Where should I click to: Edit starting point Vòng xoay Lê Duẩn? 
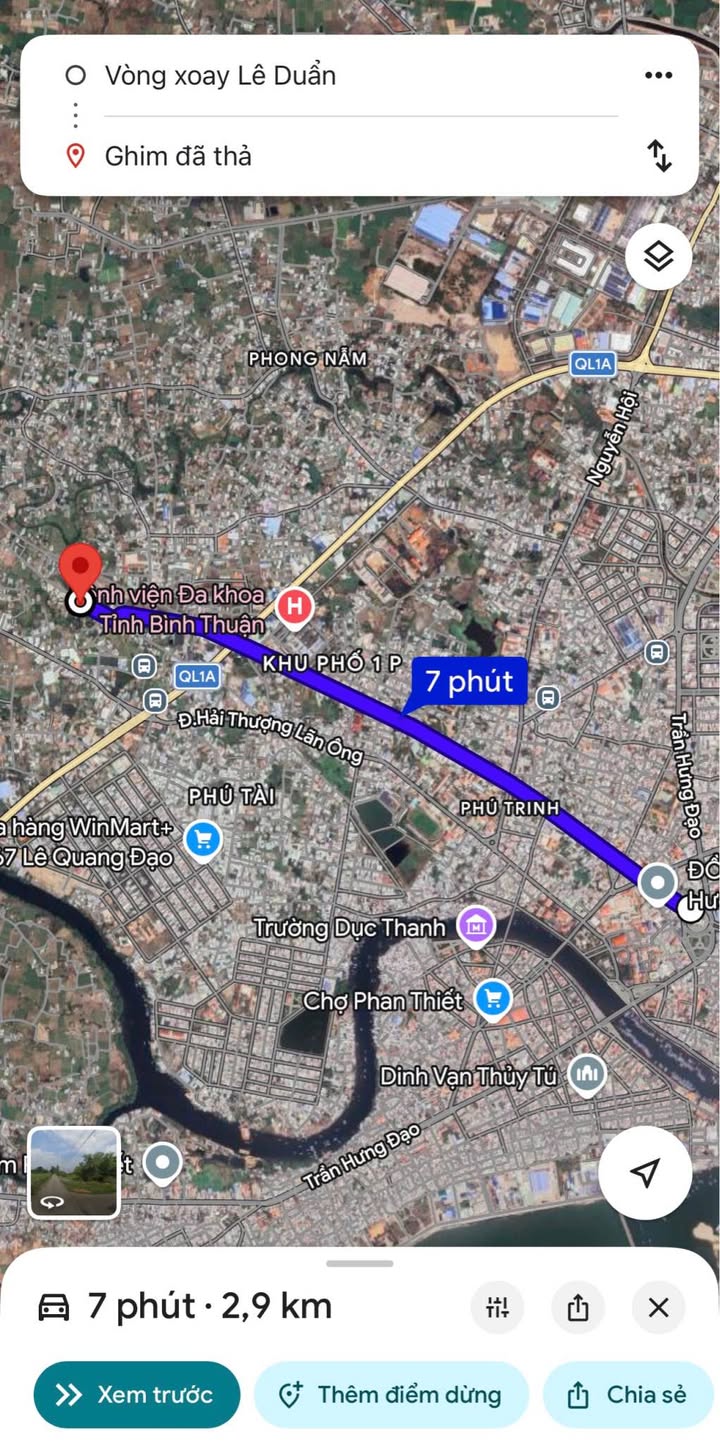[x=220, y=76]
